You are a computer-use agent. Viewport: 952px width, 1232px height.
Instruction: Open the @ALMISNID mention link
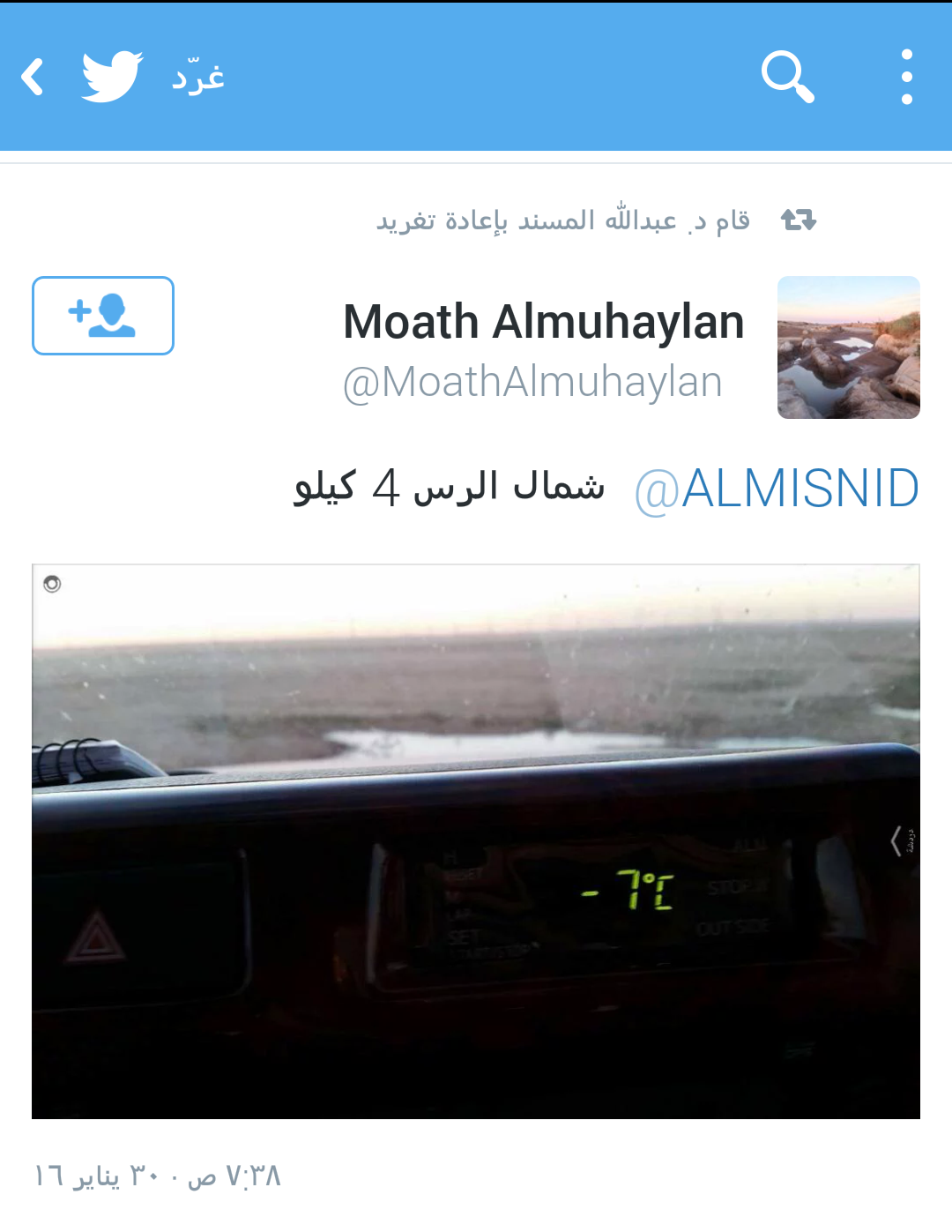(x=777, y=489)
